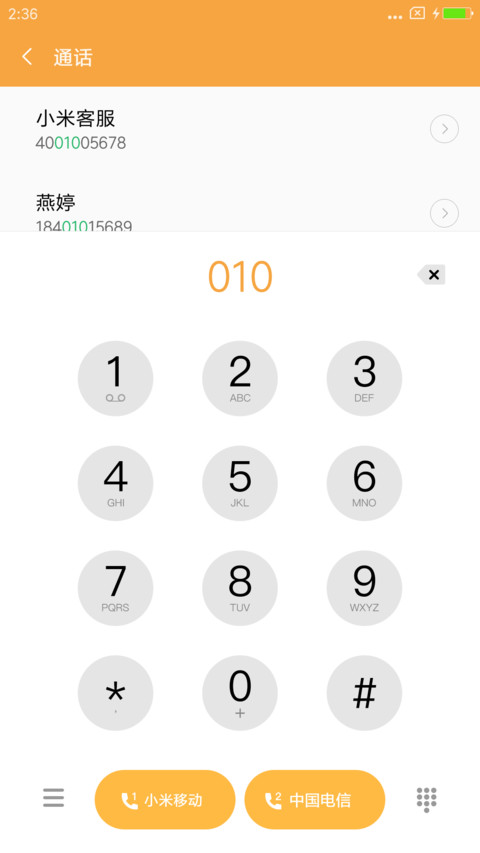Image resolution: width=480 pixels, height=853 pixels.
Task: Call using 小米移动 SIM 1
Action: (165, 800)
